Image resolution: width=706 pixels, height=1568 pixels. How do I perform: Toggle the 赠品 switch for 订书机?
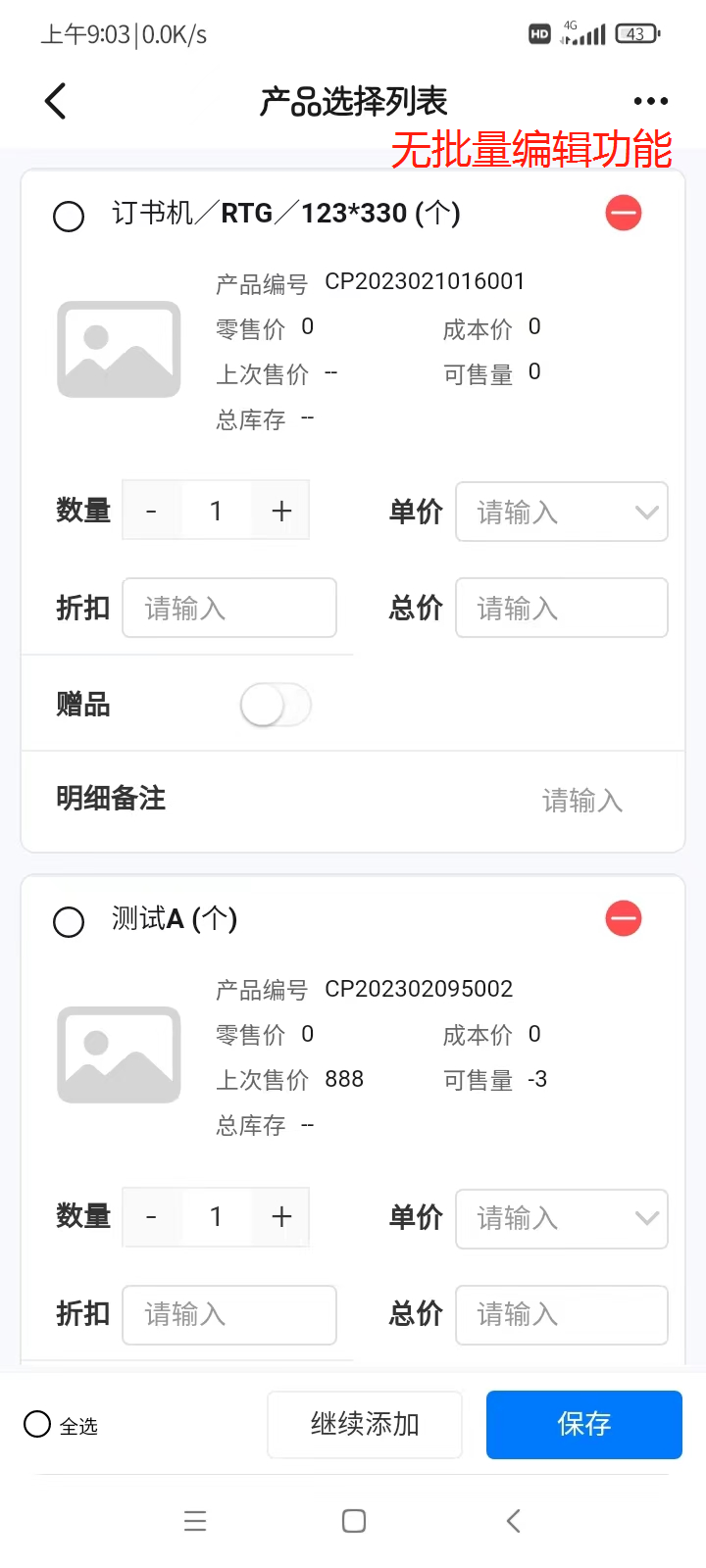click(276, 705)
